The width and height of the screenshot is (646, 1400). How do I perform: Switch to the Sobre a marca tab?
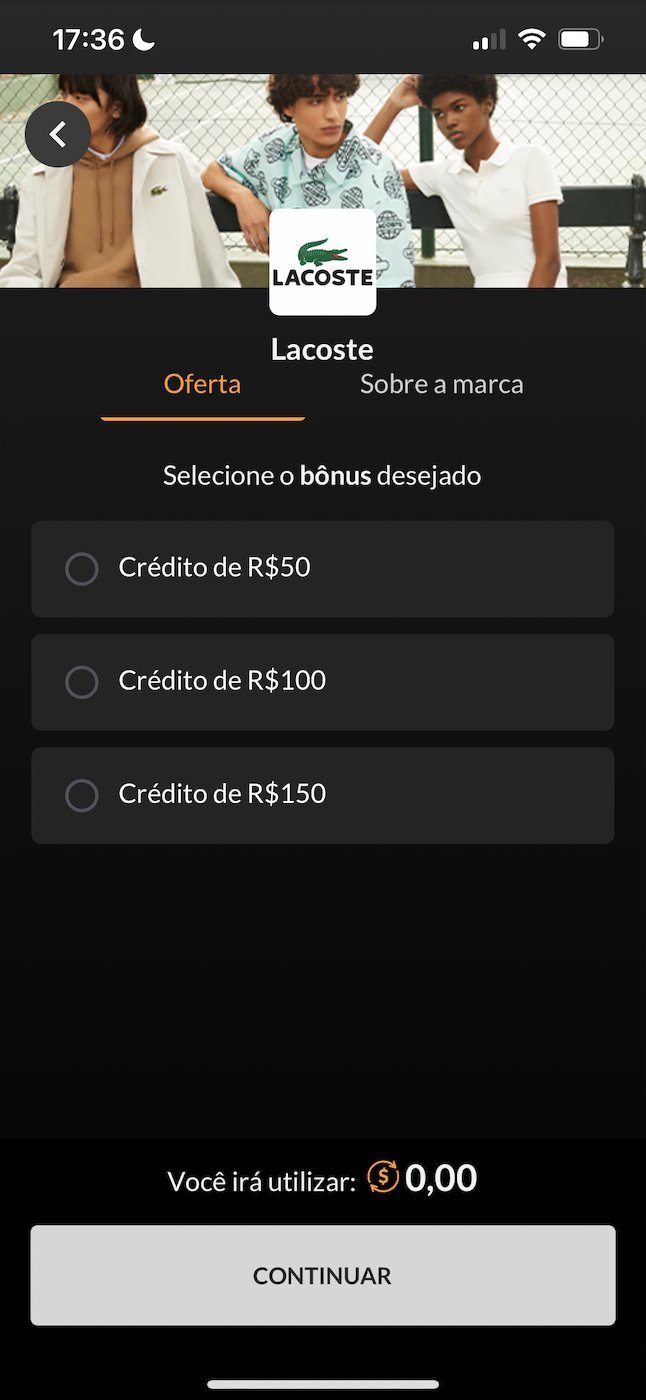[x=441, y=384]
